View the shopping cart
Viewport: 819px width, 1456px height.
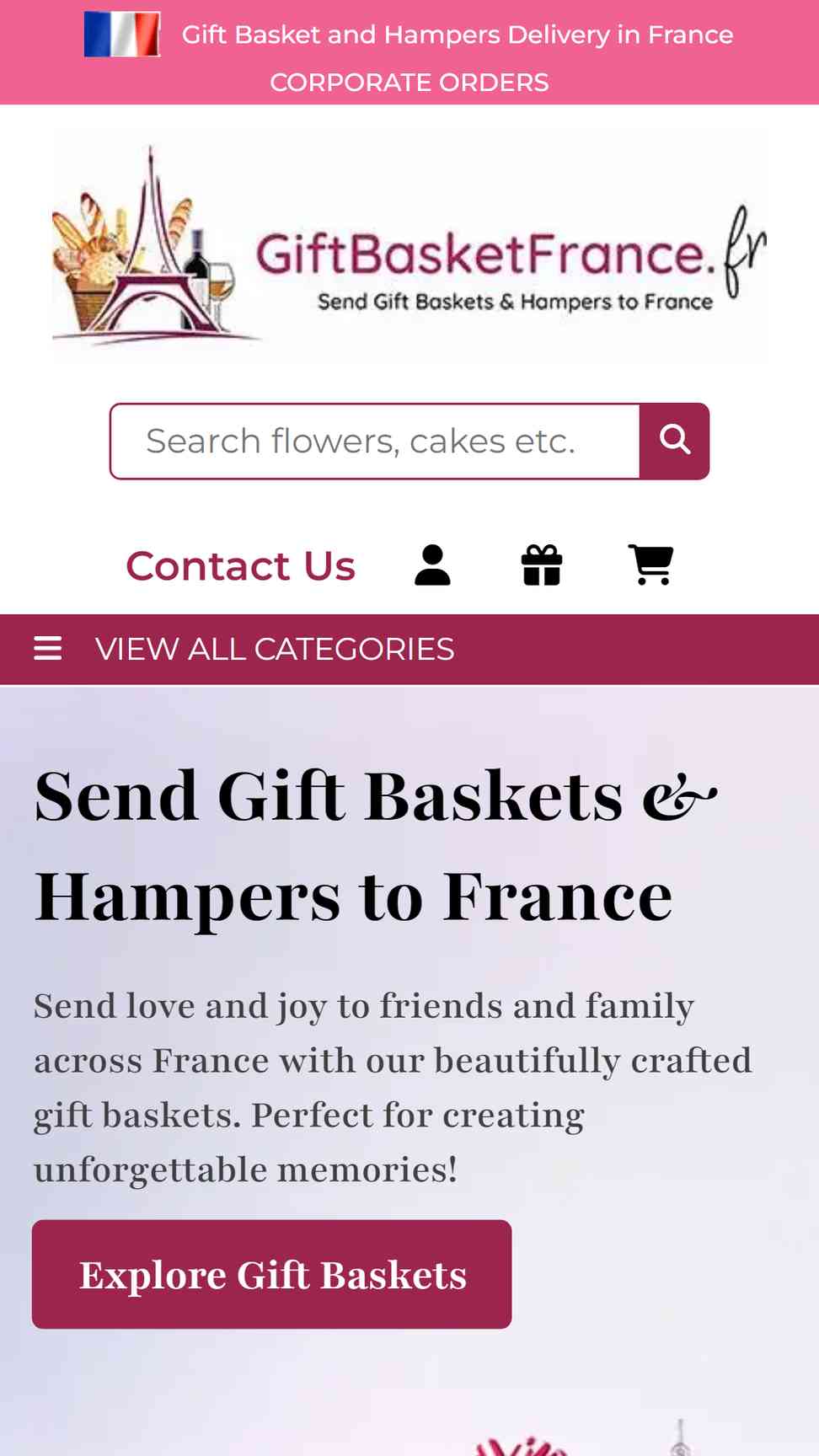coord(650,565)
